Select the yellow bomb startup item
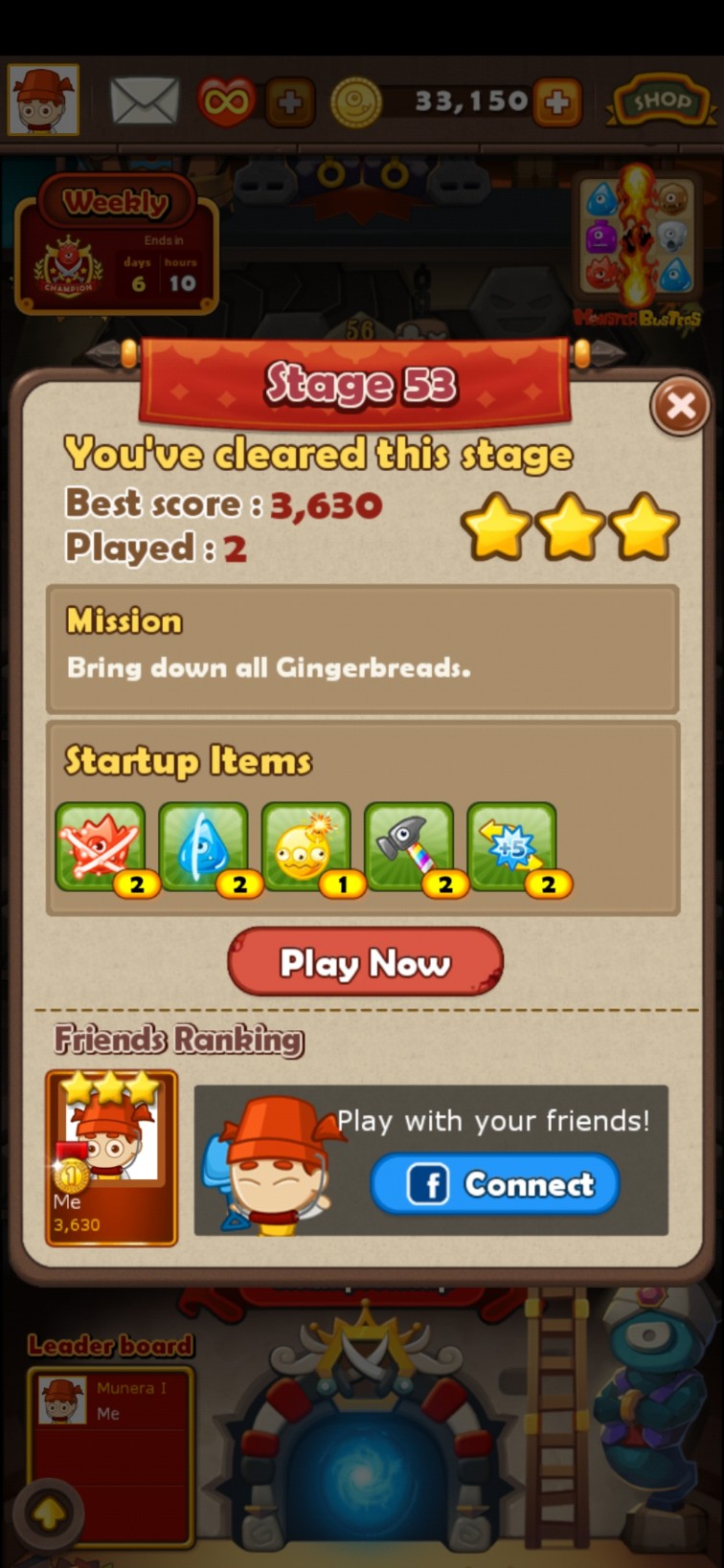Viewport: 724px width, 1568px height. pos(305,847)
